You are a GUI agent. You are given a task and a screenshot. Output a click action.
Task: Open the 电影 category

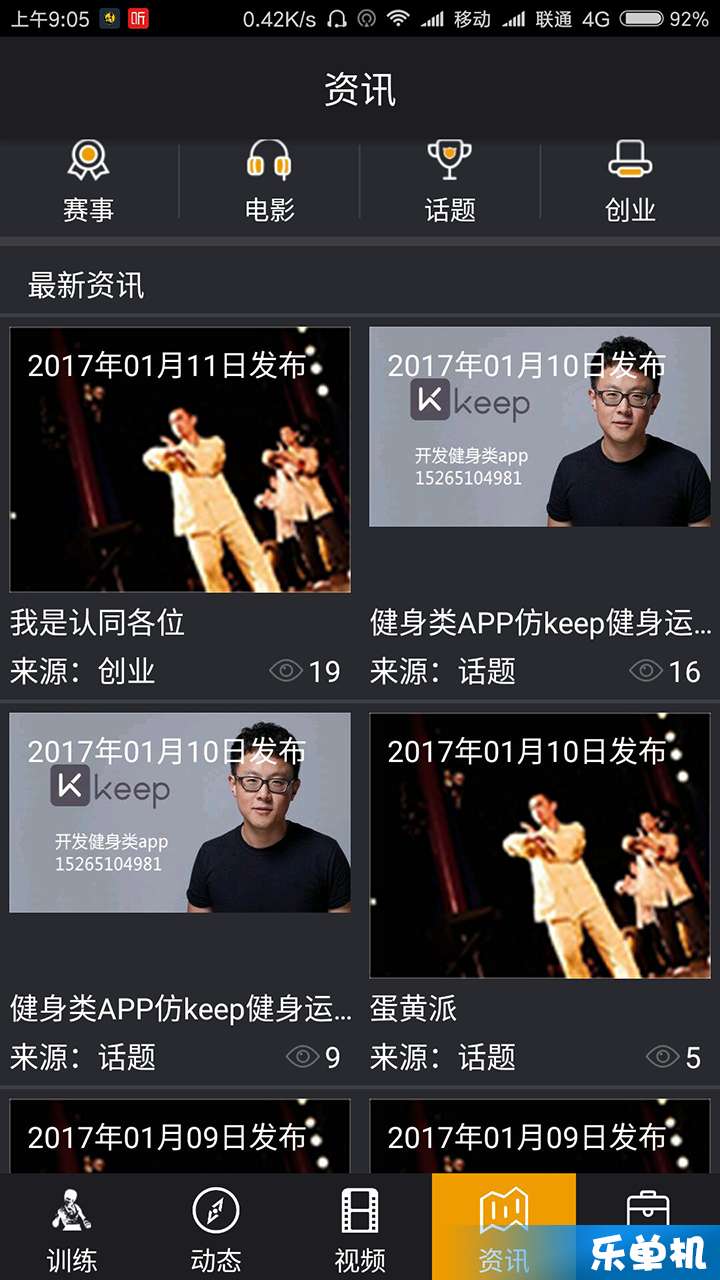point(269,182)
